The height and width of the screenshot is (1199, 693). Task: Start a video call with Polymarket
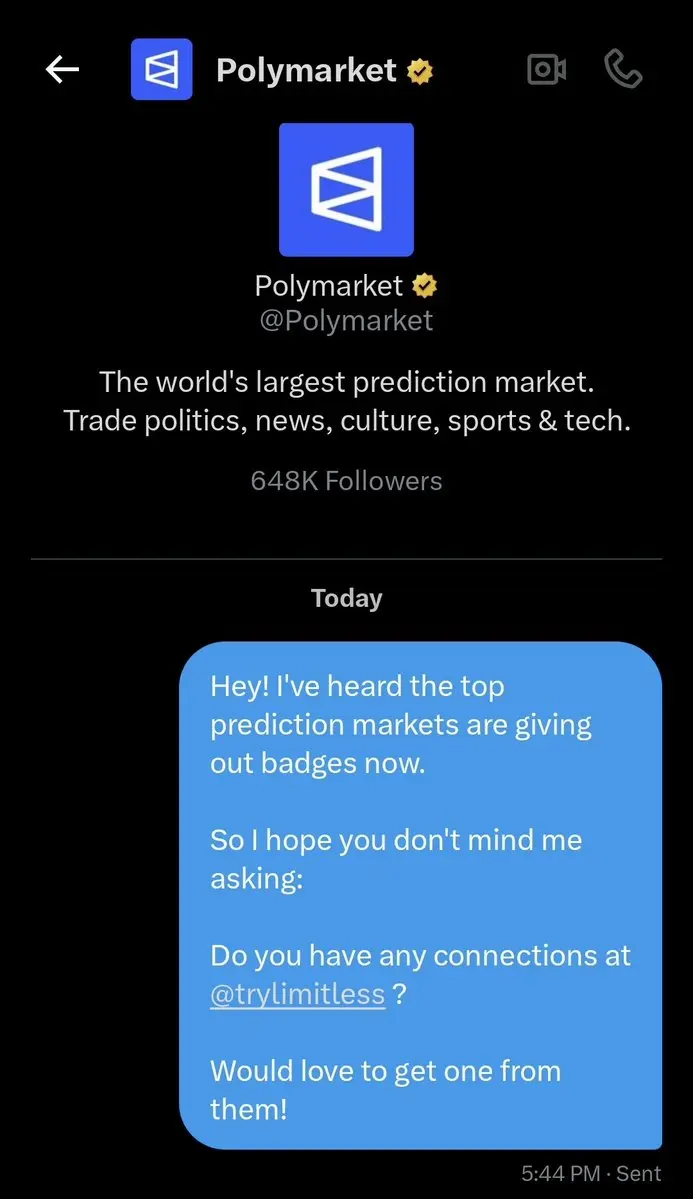546,69
